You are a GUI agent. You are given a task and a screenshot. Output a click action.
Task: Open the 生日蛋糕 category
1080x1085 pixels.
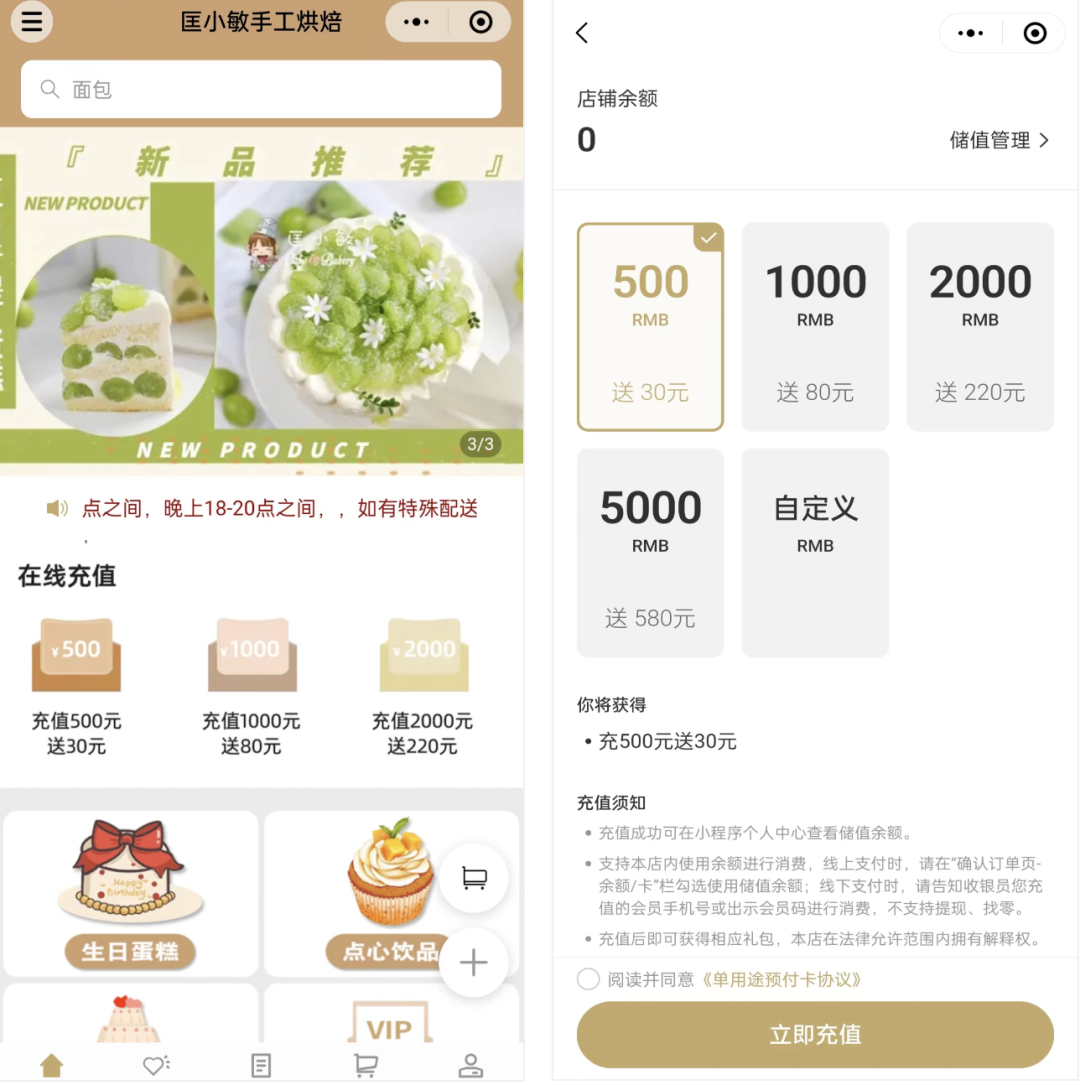pos(130,893)
